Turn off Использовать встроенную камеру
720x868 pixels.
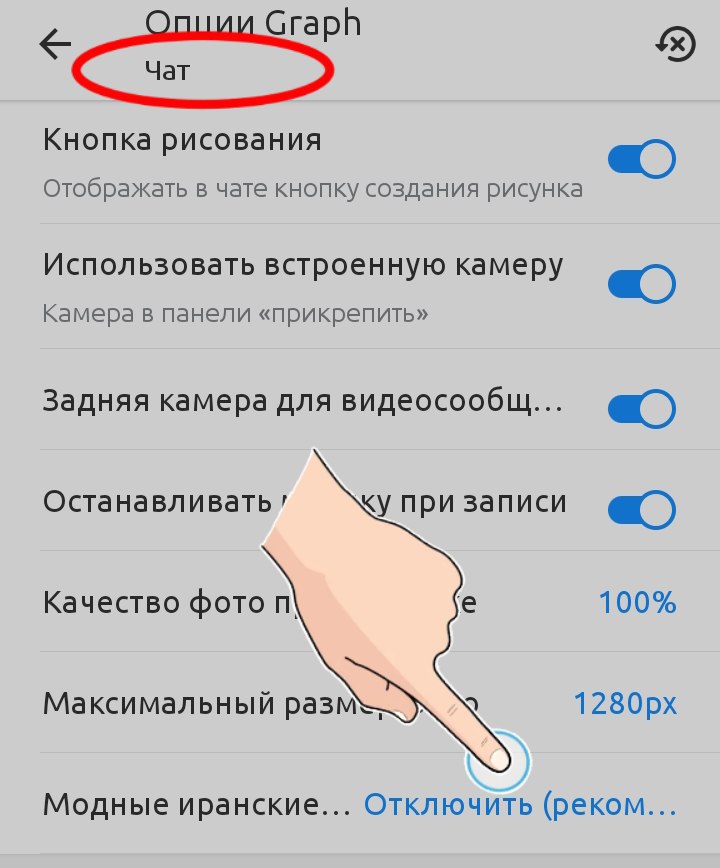(x=642, y=284)
